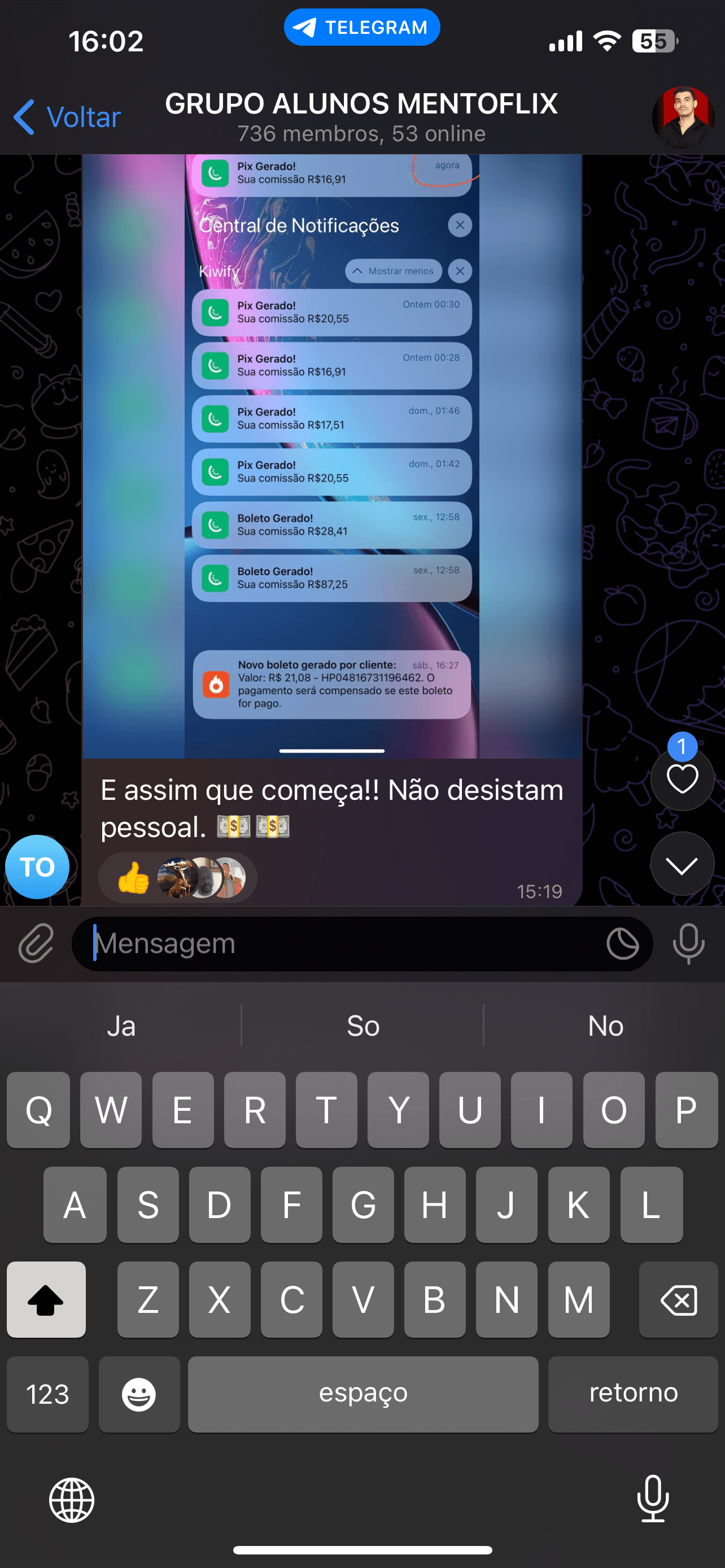725x1568 pixels.
Task: Open the attachment paperclip
Action: (x=36, y=944)
